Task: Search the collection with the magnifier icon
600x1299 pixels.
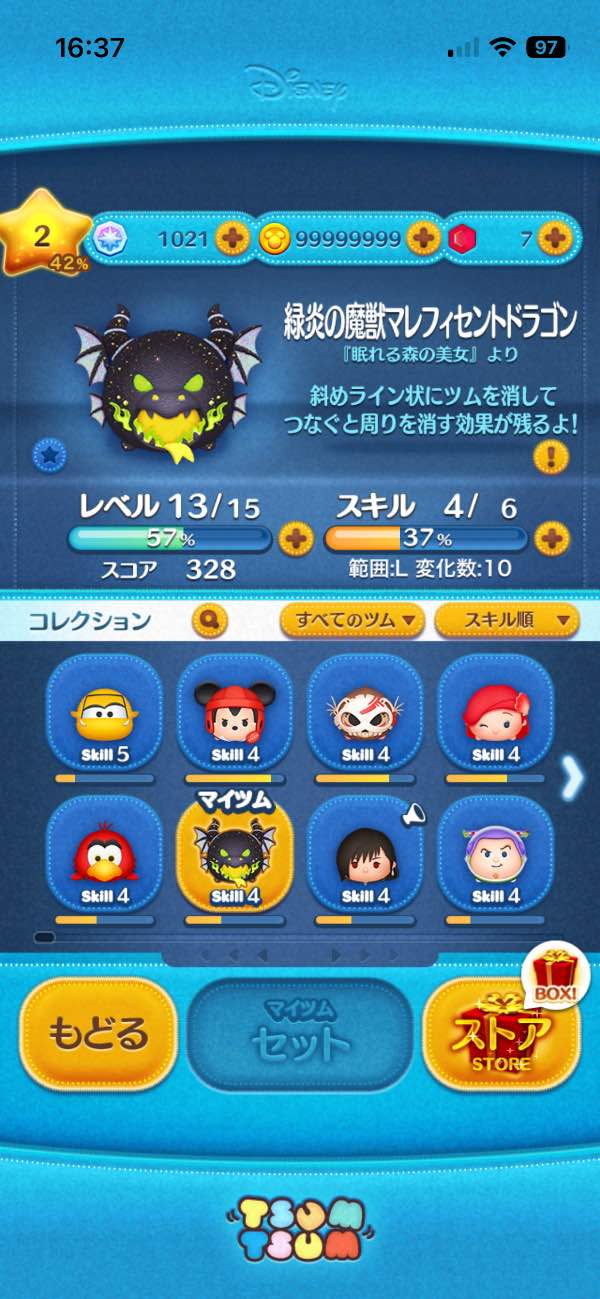Action: click(210, 620)
